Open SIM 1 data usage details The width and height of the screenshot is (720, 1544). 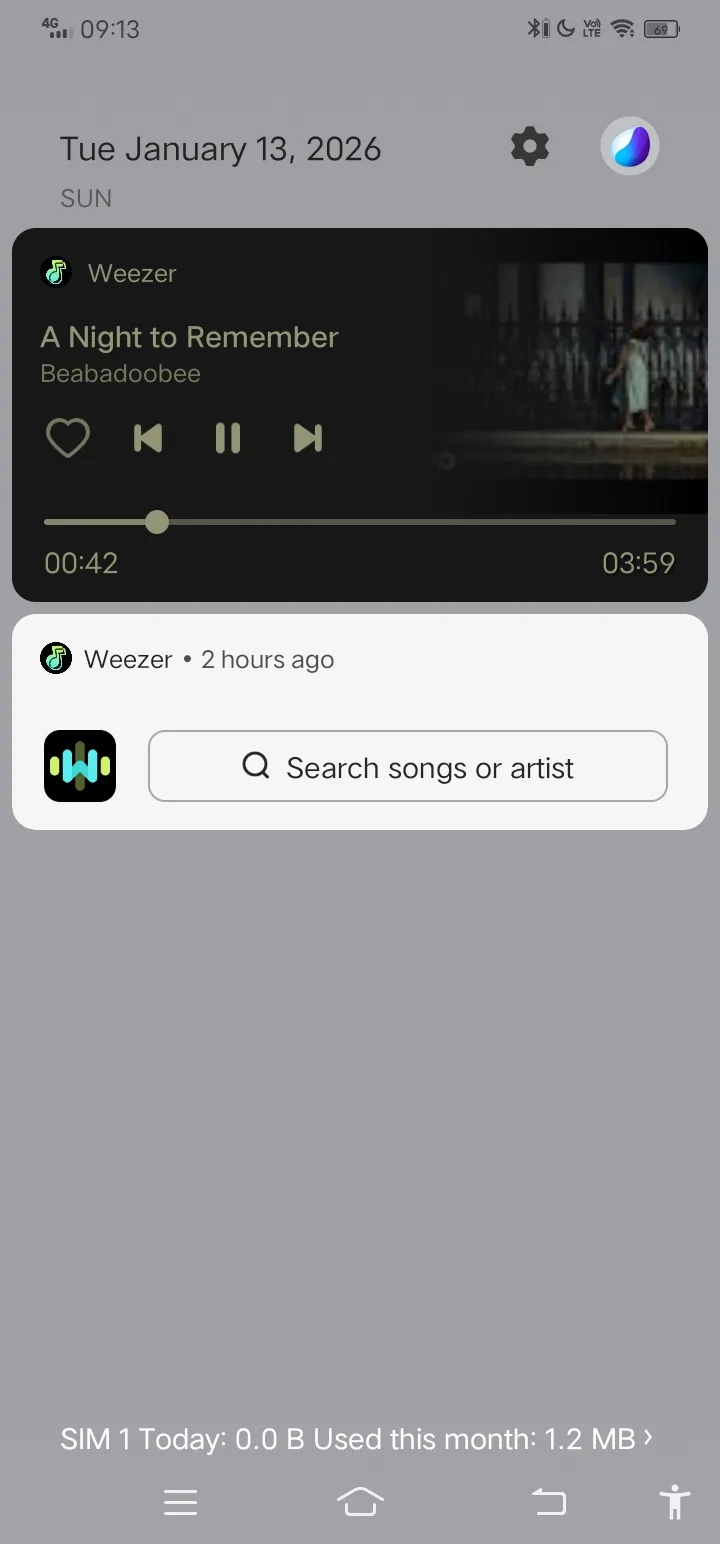point(358,1439)
